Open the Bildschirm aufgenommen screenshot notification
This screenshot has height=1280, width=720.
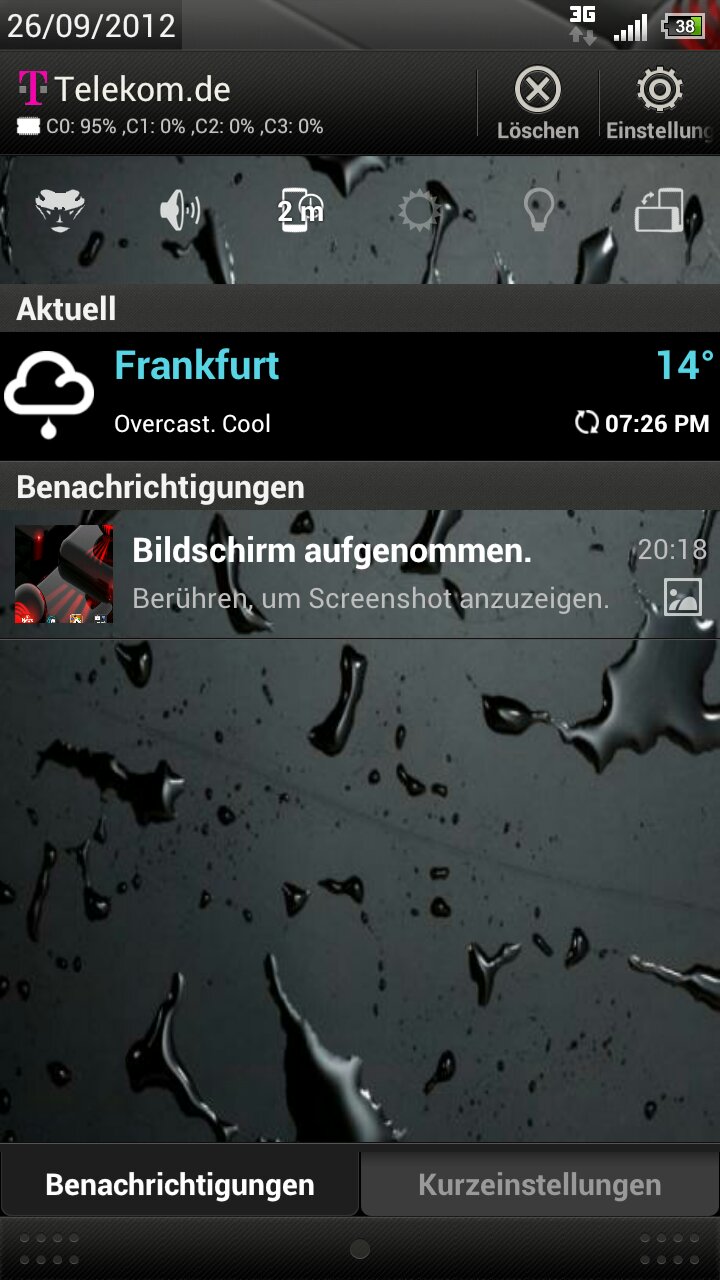pyautogui.click(x=360, y=575)
